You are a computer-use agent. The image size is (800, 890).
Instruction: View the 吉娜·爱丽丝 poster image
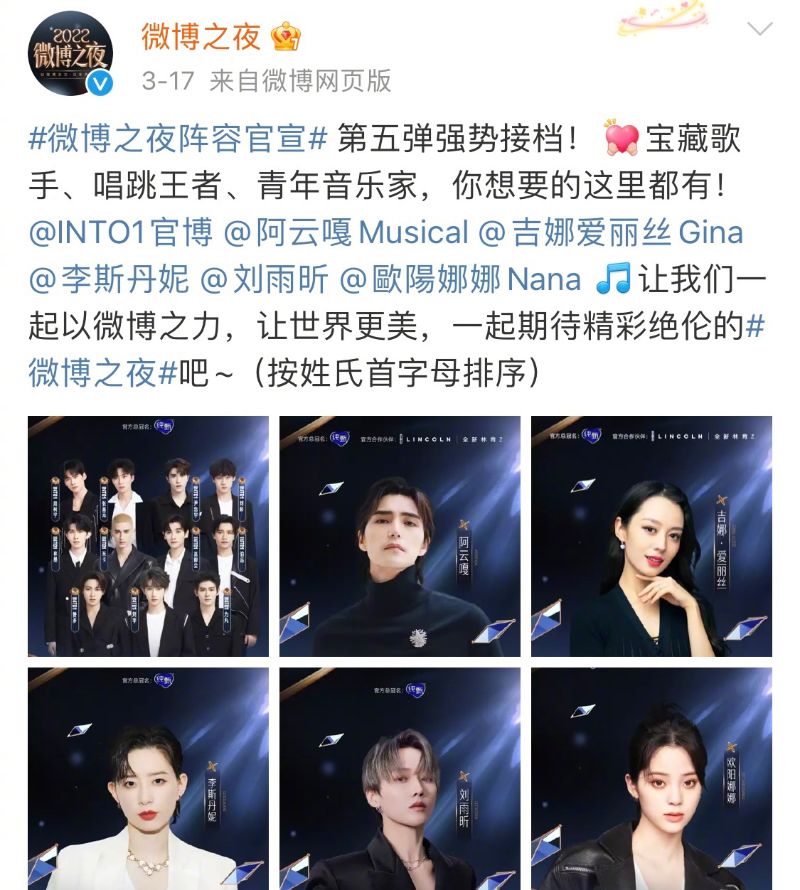tap(651, 536)
